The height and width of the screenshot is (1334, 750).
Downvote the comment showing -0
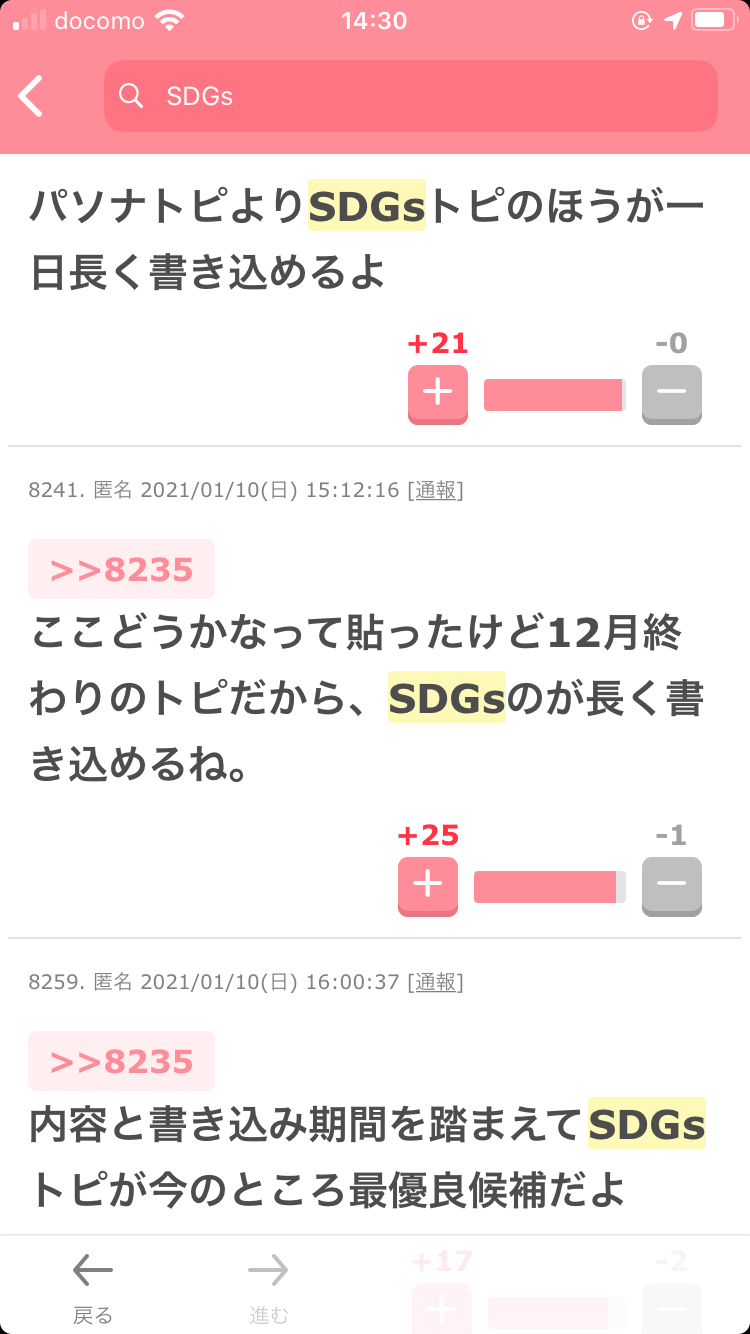671,393
